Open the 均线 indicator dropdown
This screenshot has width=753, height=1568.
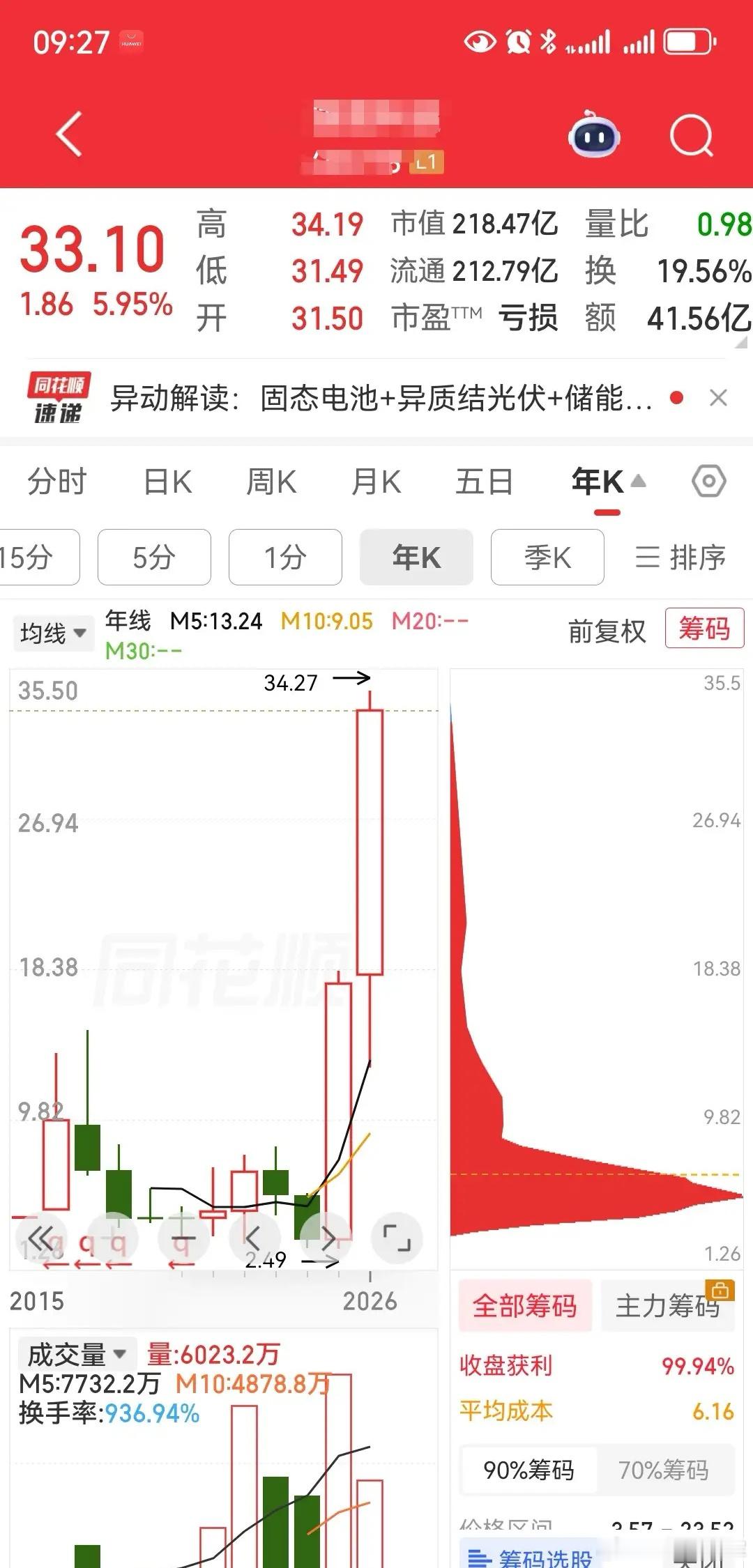click(x=53, y=633)
